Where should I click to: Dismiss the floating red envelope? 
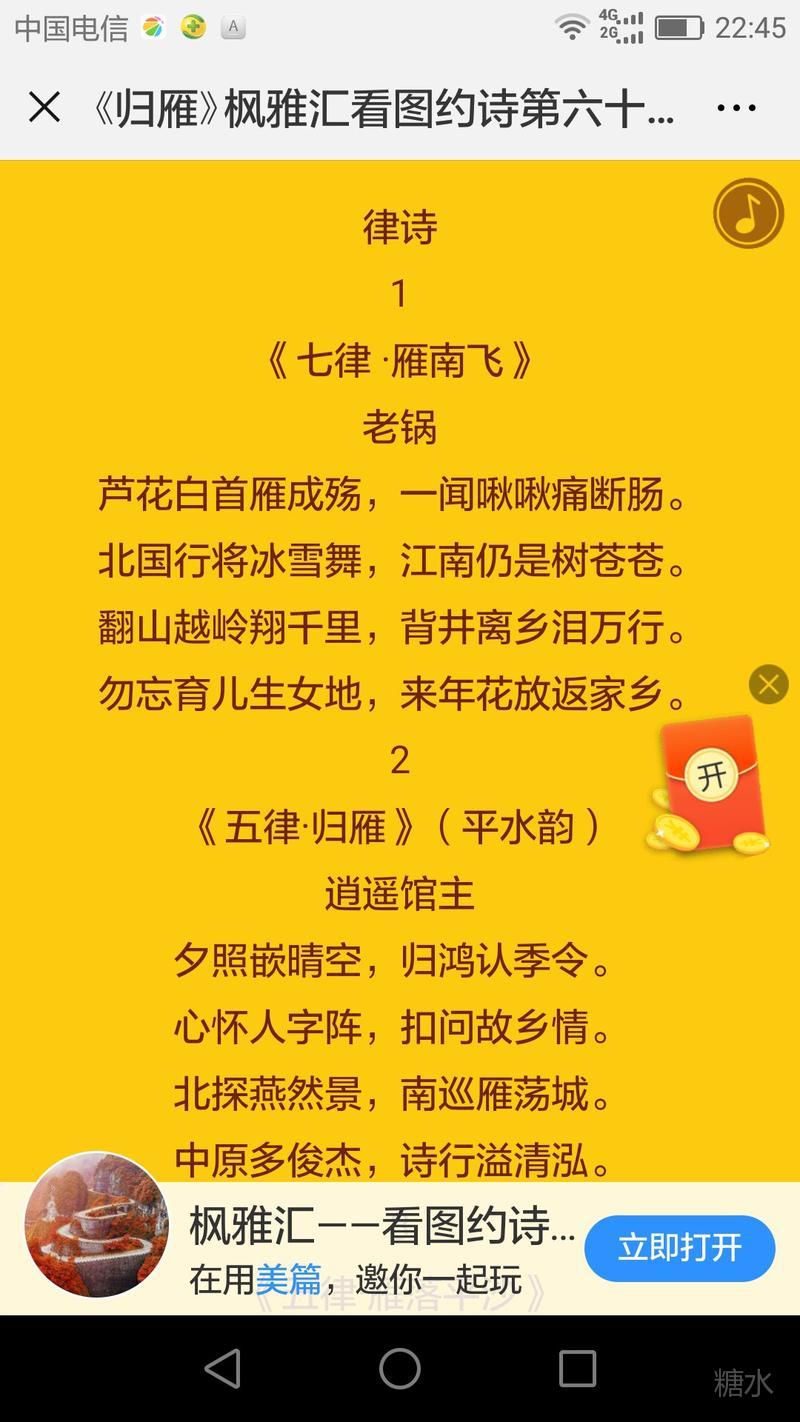[x=768, y=685]
